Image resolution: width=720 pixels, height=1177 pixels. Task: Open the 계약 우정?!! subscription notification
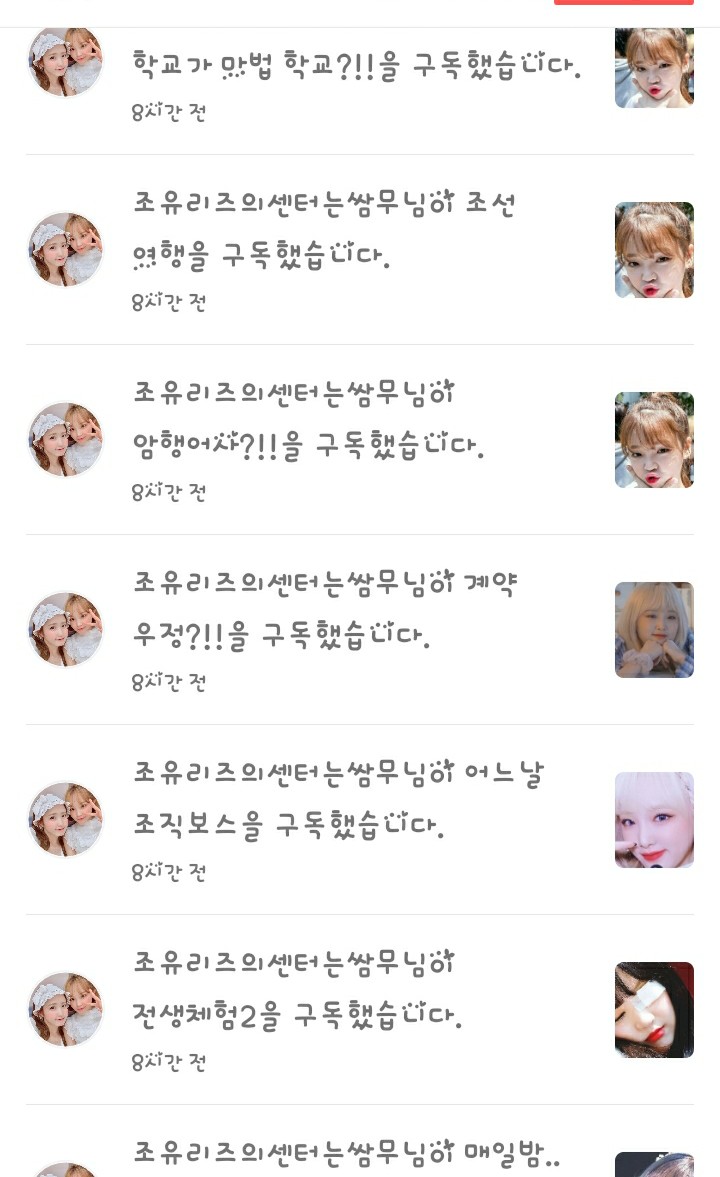[360, 630]
